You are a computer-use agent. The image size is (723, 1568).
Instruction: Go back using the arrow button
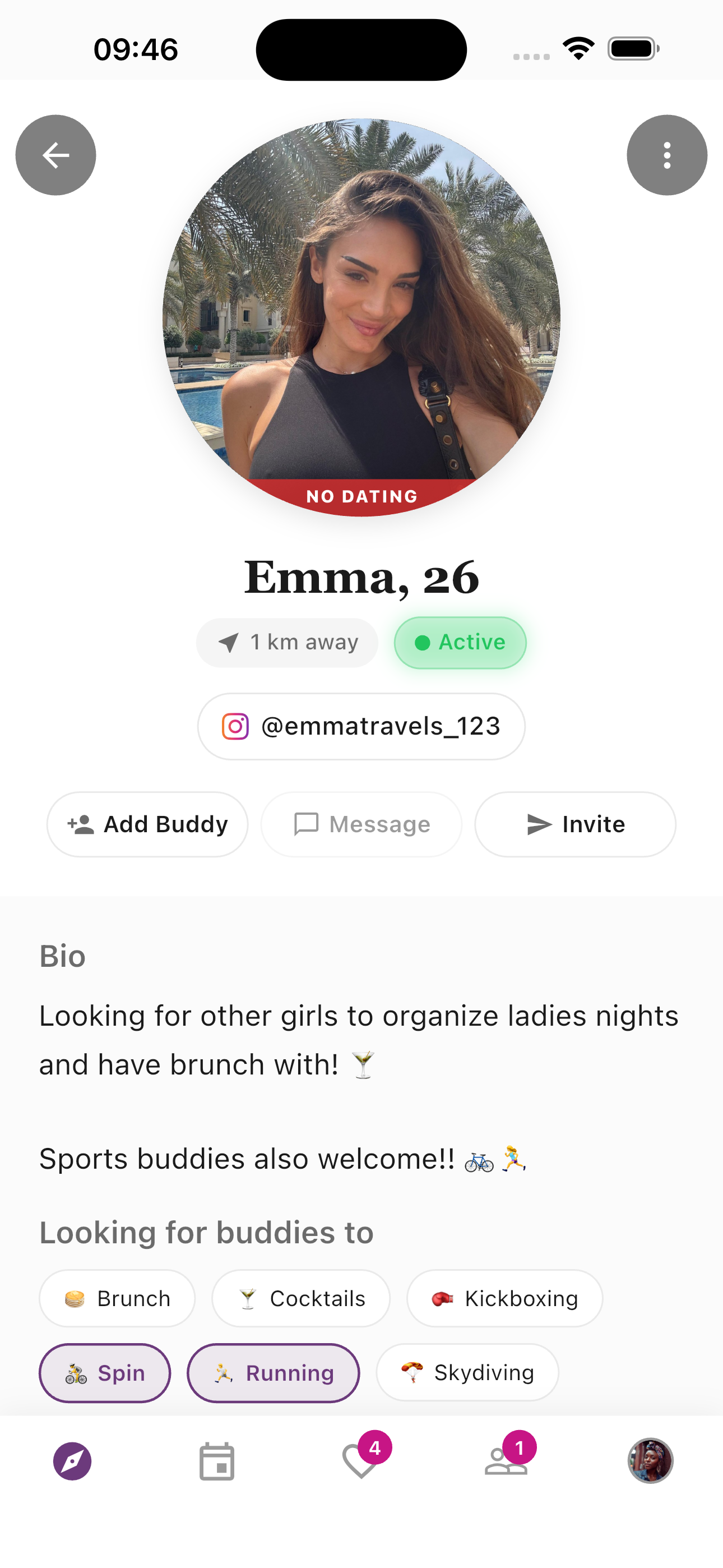[x=55, y=155]
